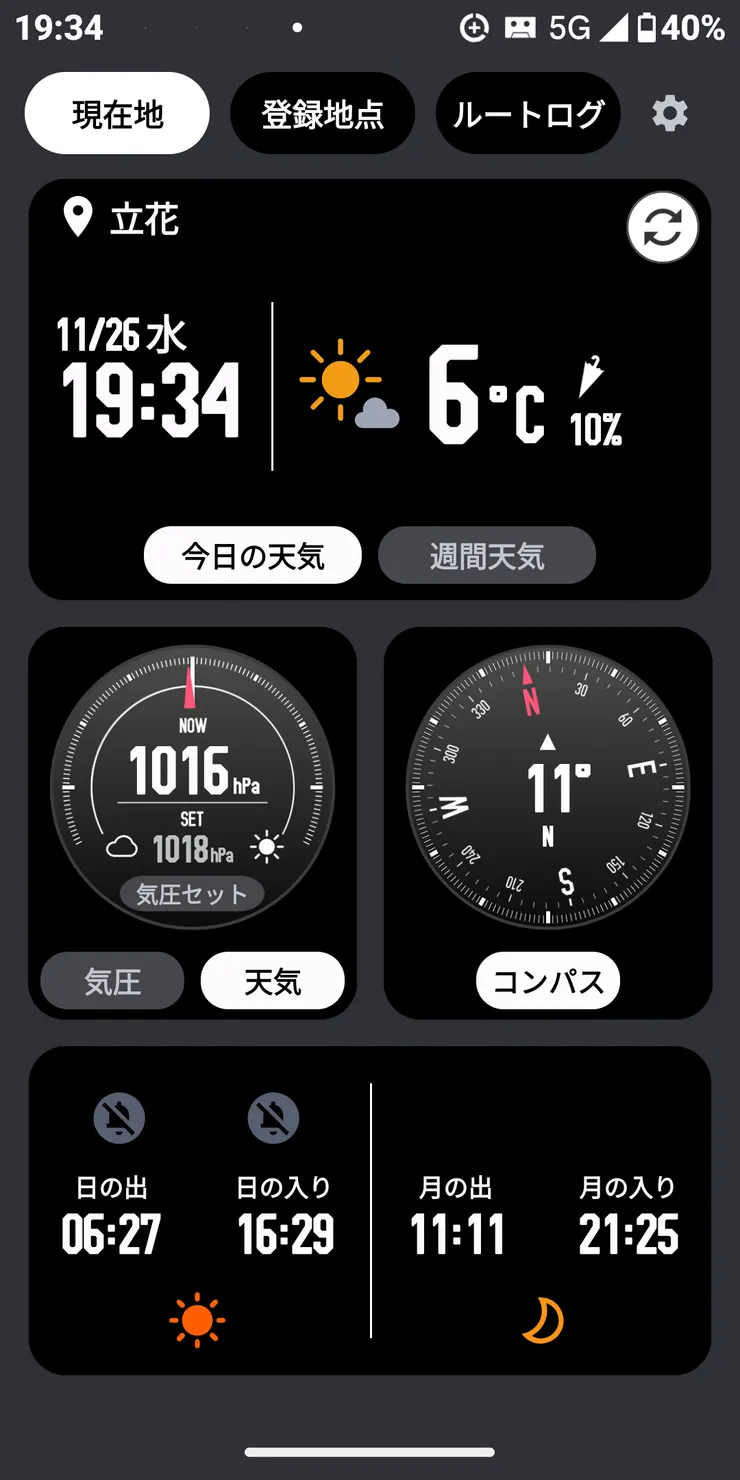Screen dimensions: 740x1480
Task: Tap the 気圧セット button to set pressure
Action: click(x=192, y=894)
